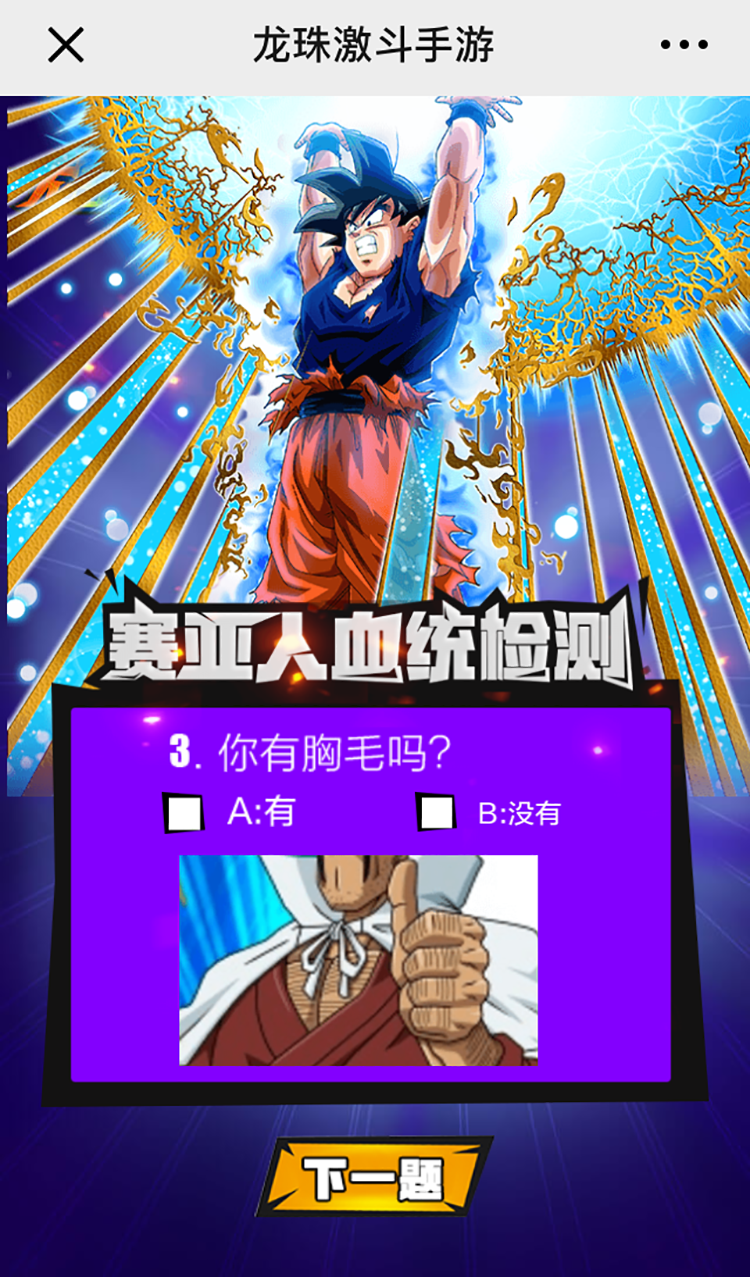Check option A:有 for chest hair question
Image resolution: width=750 pixels, height=1277 pixels.
pyautogui.click(x=185, y=812)
